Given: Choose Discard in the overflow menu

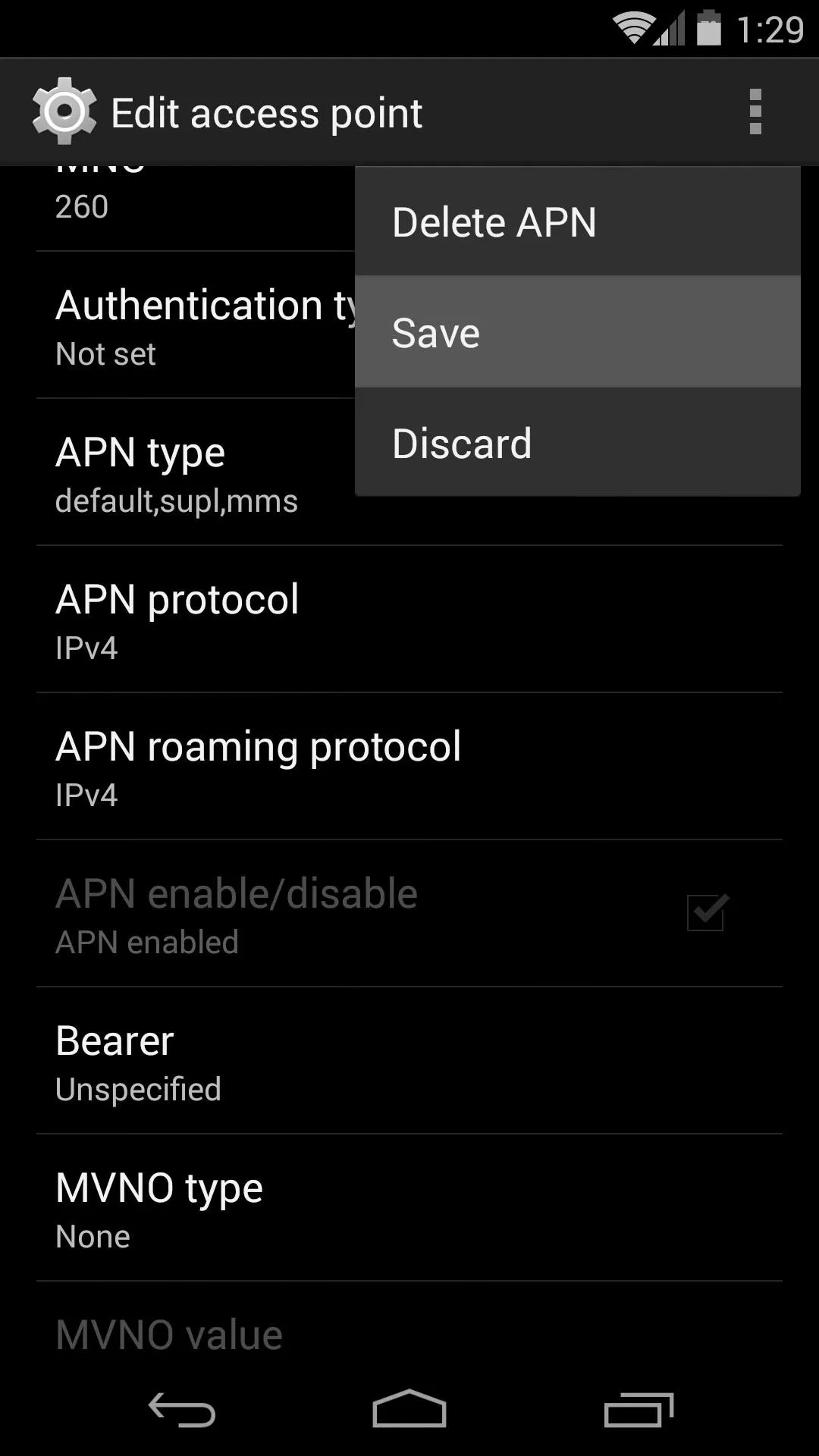Looking at the screenshot, I should click(x=577, y=443).
